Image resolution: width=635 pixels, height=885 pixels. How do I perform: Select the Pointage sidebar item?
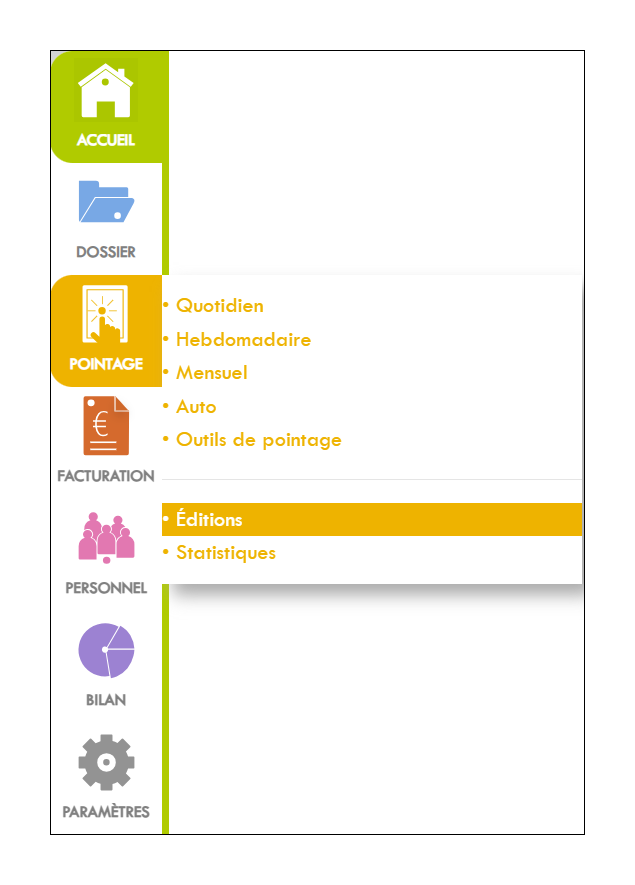coord(106,330)
